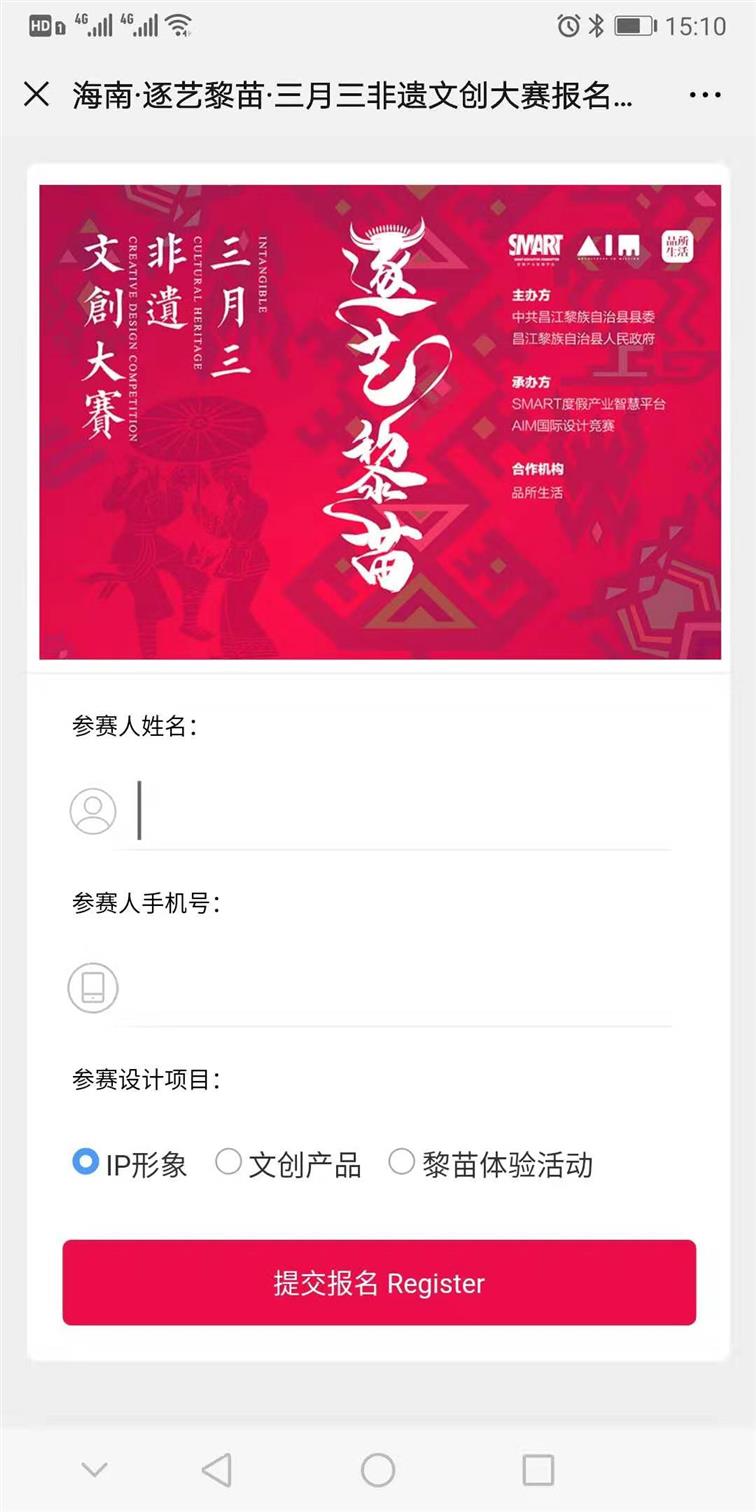The image size is (756, 1512).
Task: Close the registration webpage
Action: 36,95
